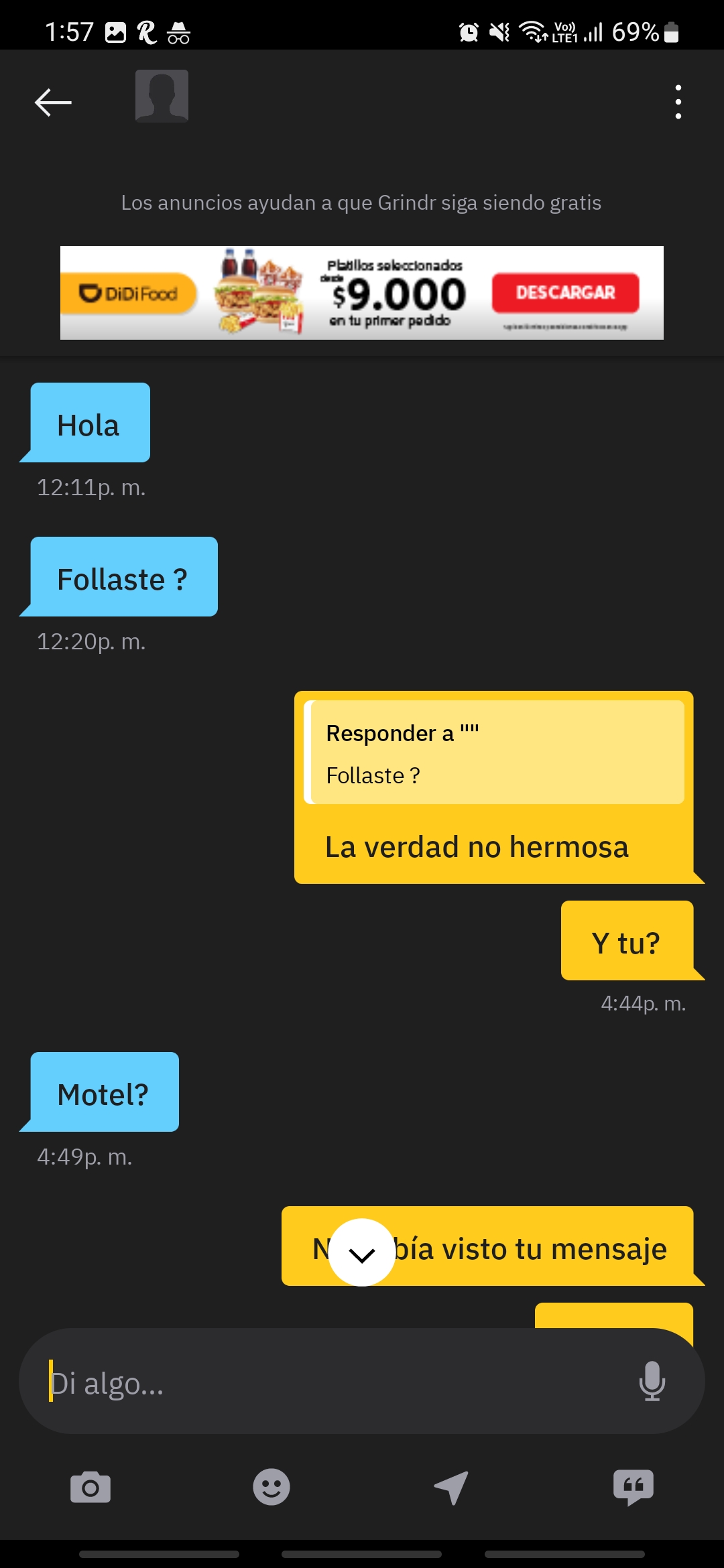The height and width of the screenshot is (1568, 724).
Task: Record a voice message with the microphone
Action: (652, 1381)
